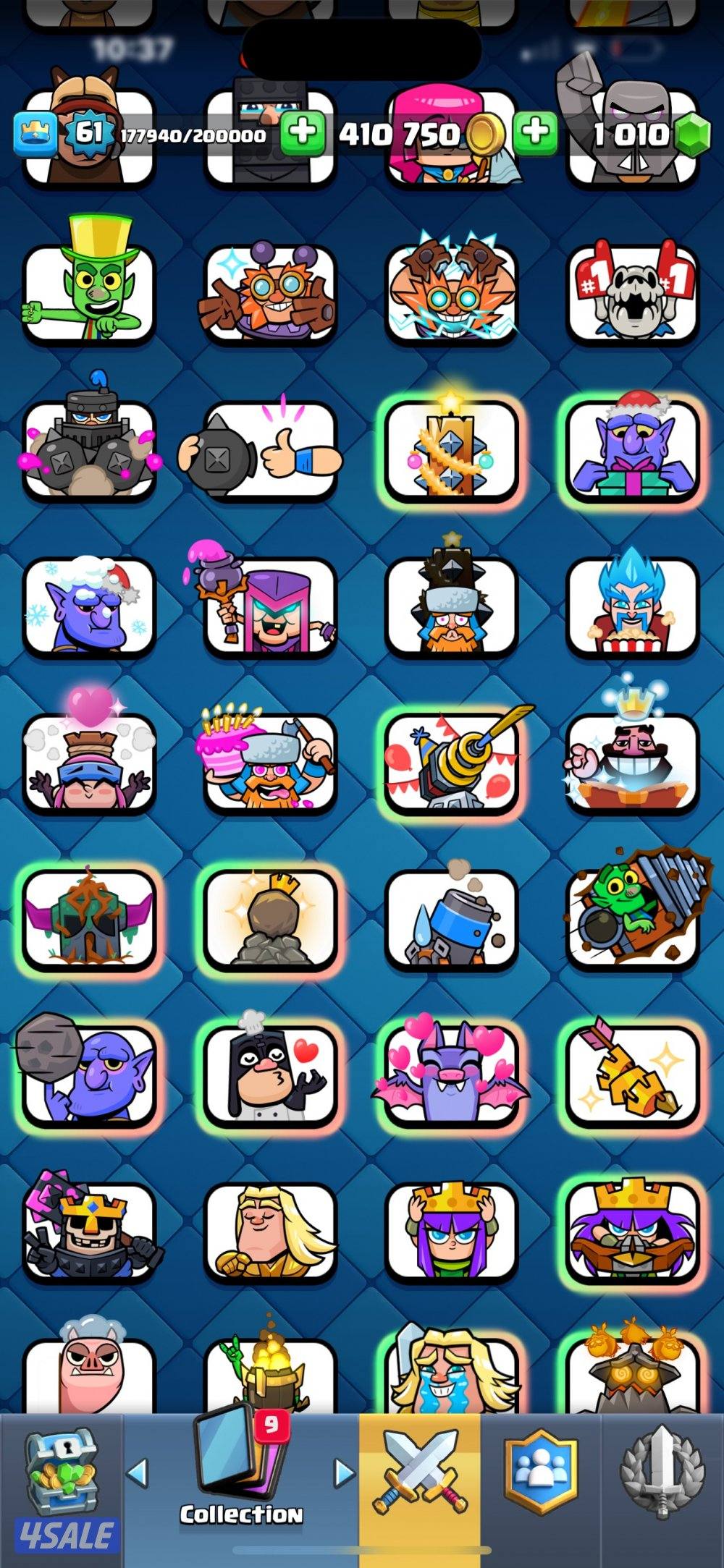This screenshot has height=1568, width=724.
Task: Tap the plus button to add gold
Action: (x=303, y=134)
